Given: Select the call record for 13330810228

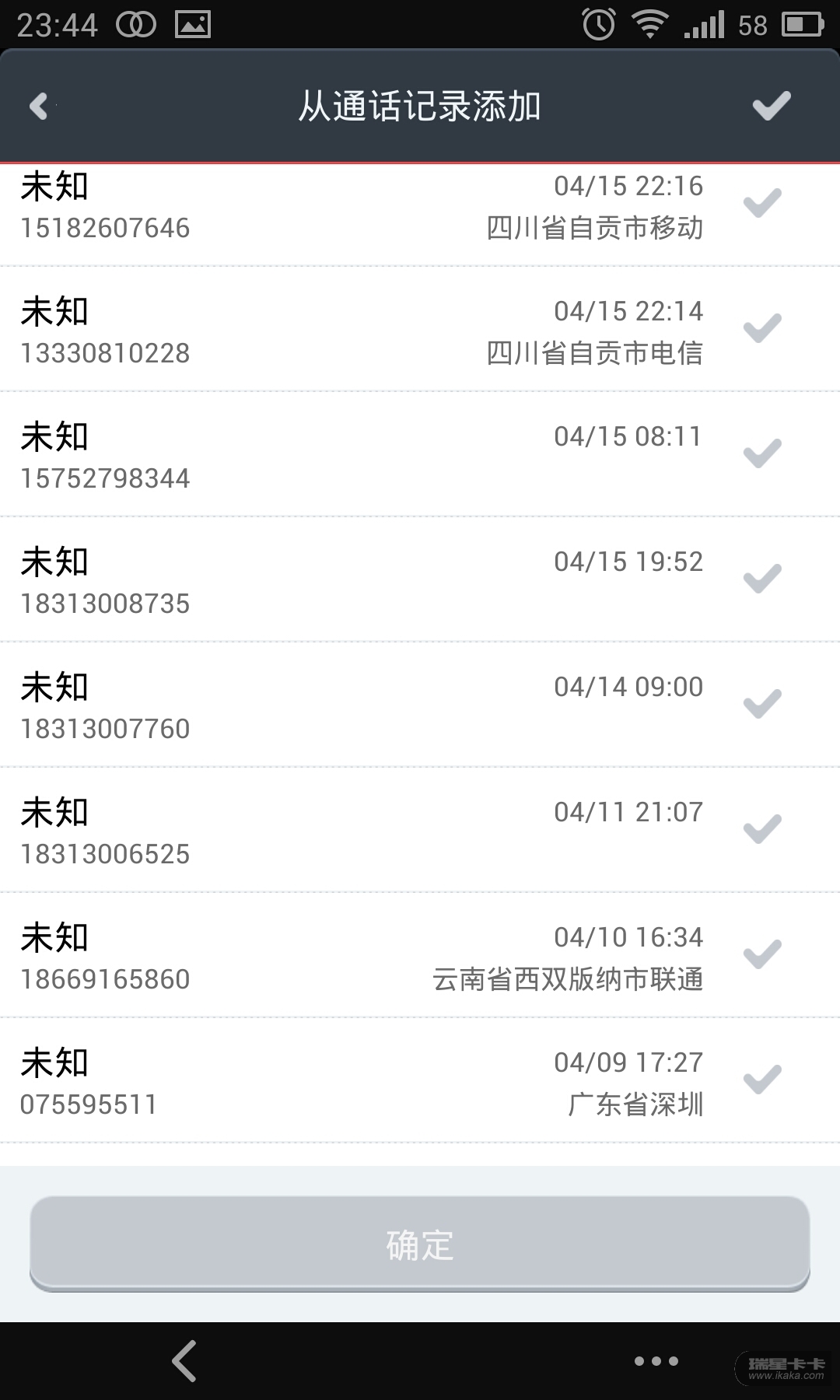Looking at the screenshot, I should click(x=761, y=328).
